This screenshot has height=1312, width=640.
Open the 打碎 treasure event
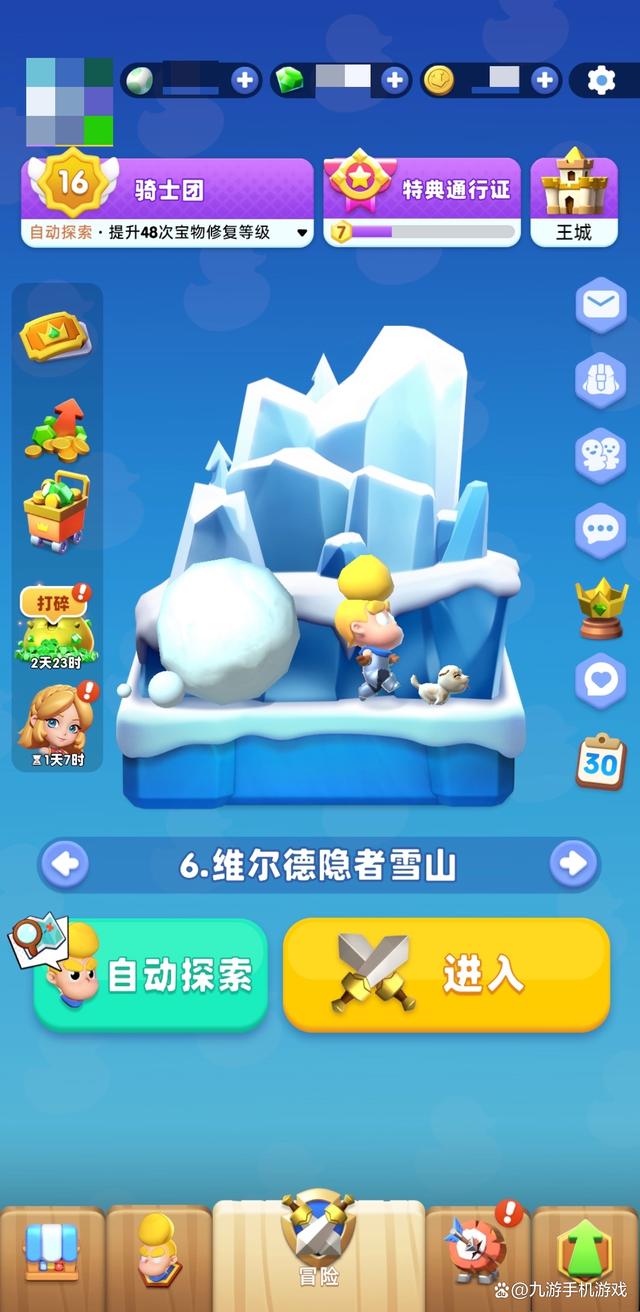tap(56, 625)
